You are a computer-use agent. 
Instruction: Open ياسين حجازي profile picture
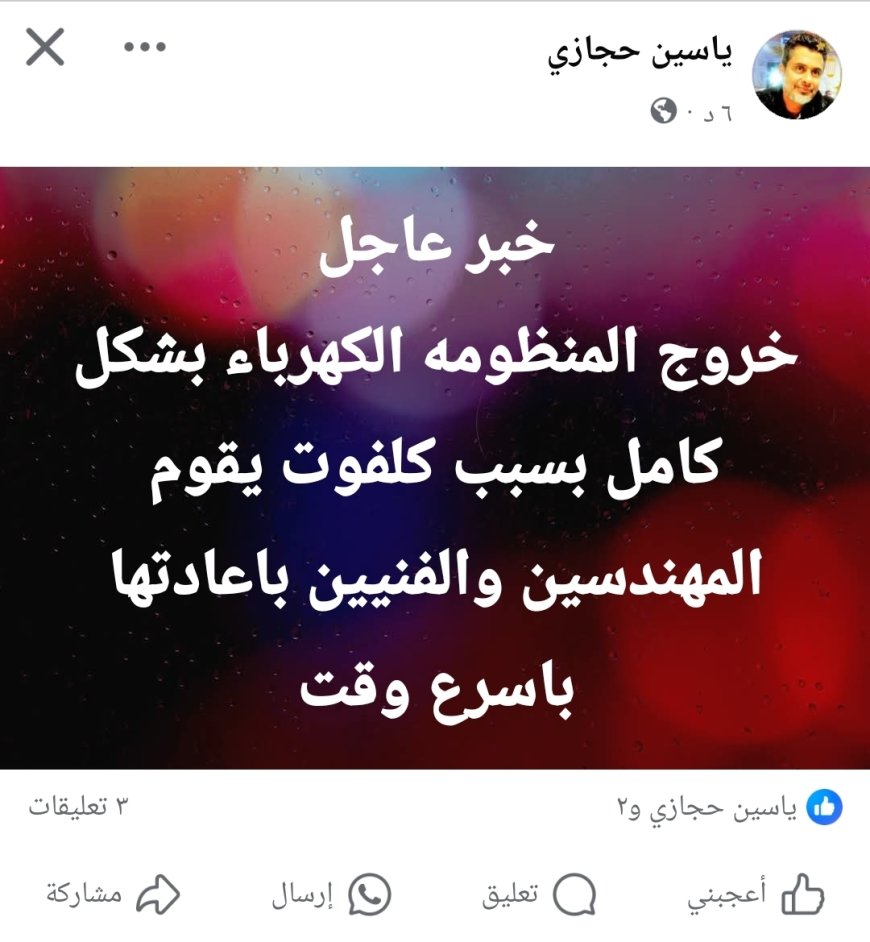pyautogui.click(x=796, y=74)
